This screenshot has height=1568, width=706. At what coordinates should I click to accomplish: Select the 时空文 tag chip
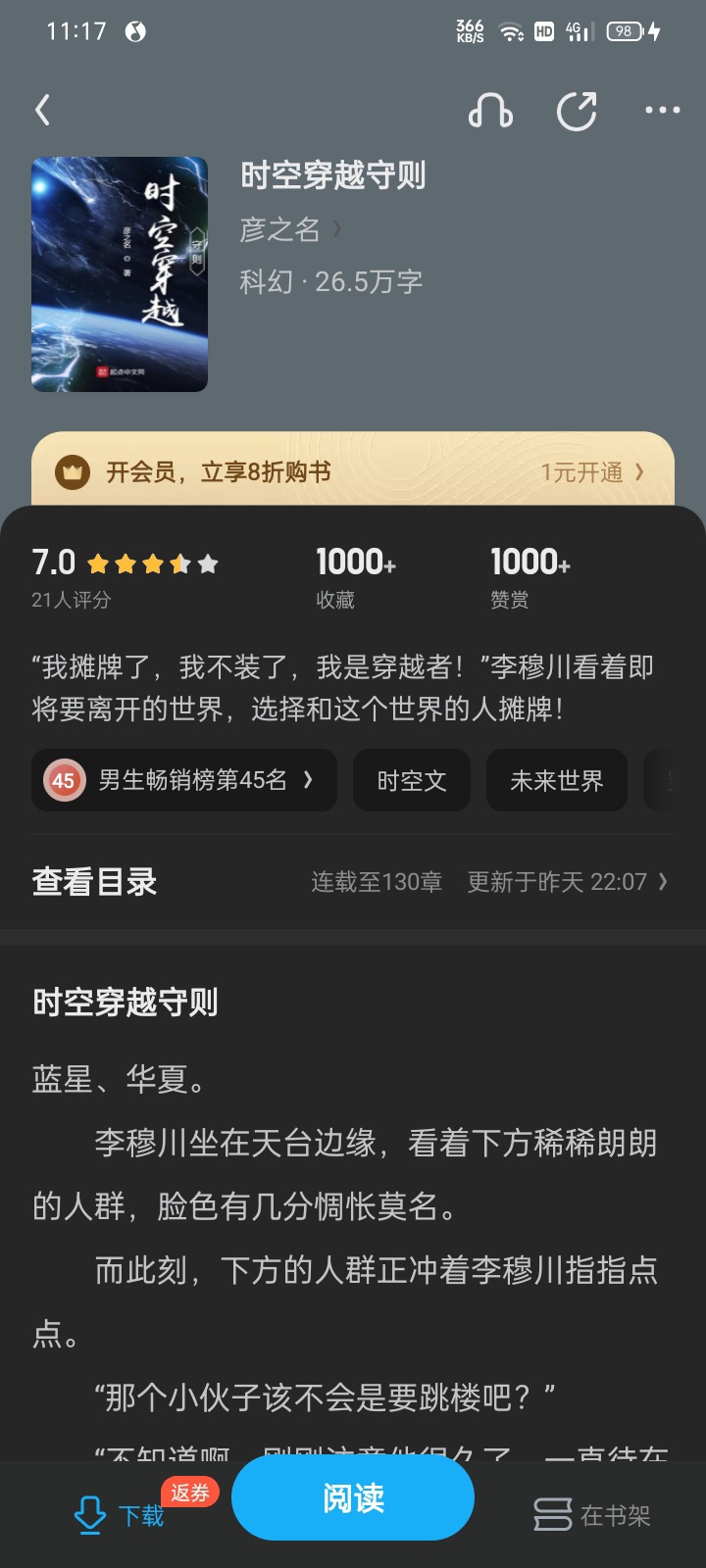point(412,780)
